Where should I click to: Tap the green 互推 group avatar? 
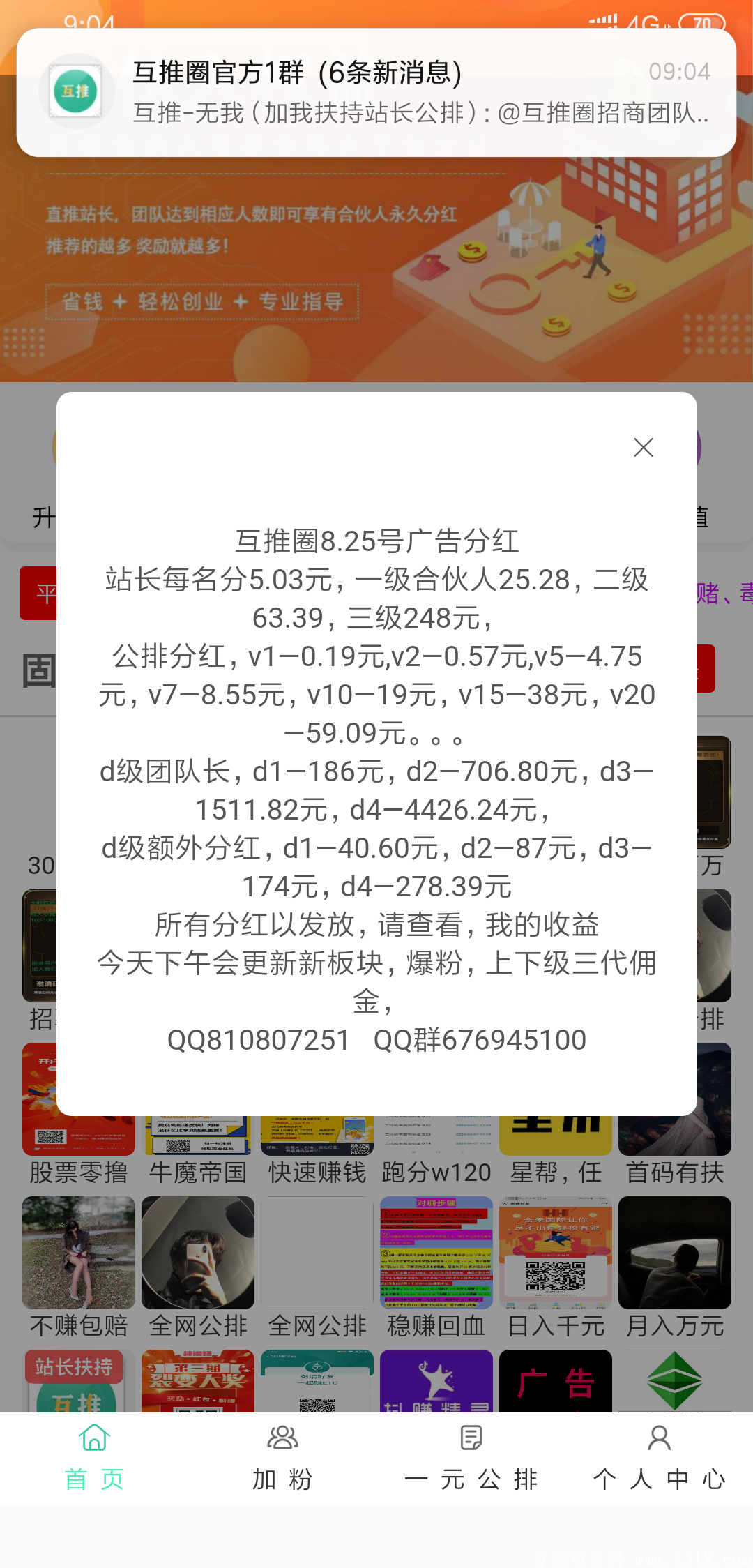point(77,91)
